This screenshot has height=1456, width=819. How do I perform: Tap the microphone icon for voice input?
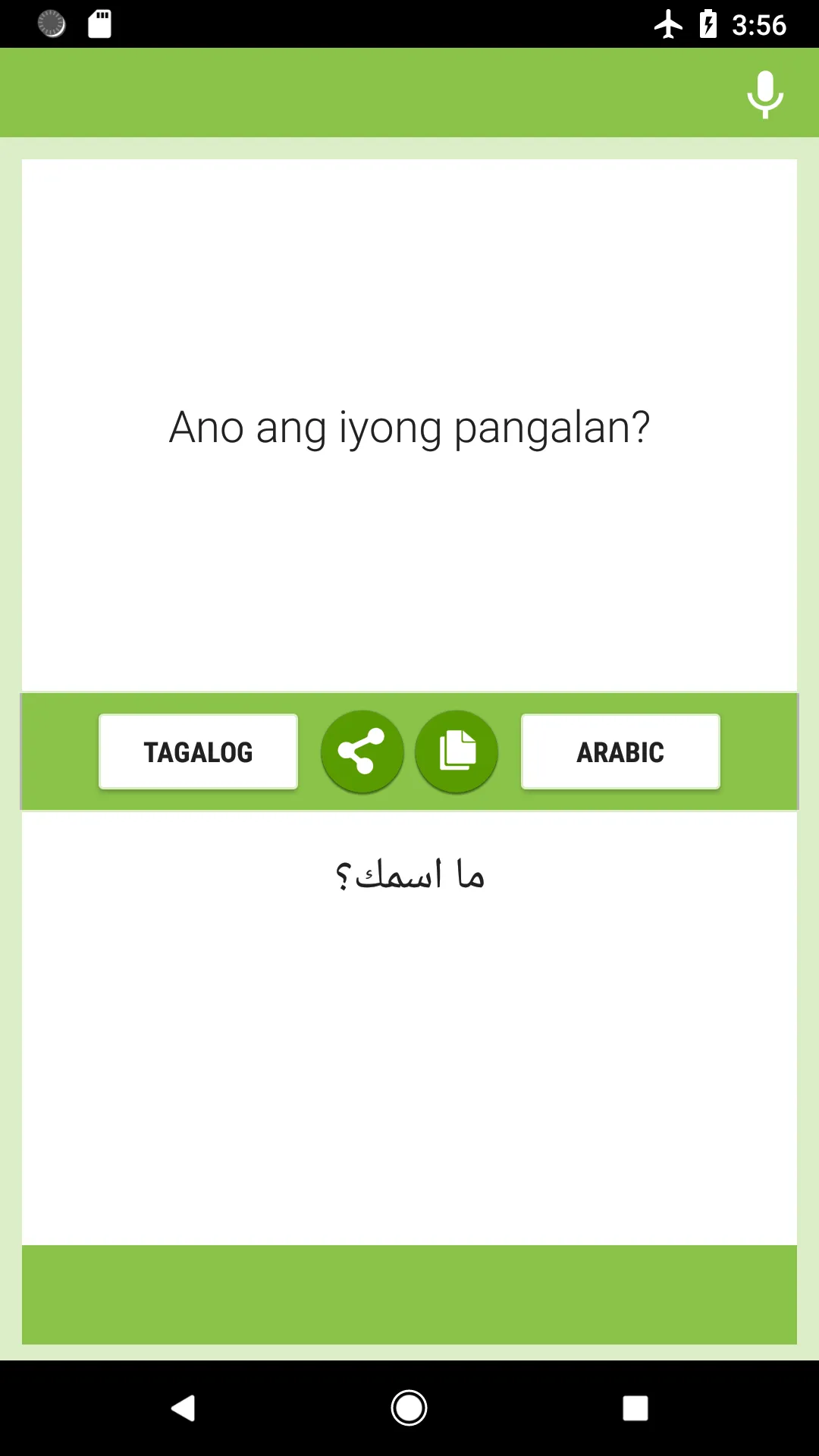click(764, 94)
